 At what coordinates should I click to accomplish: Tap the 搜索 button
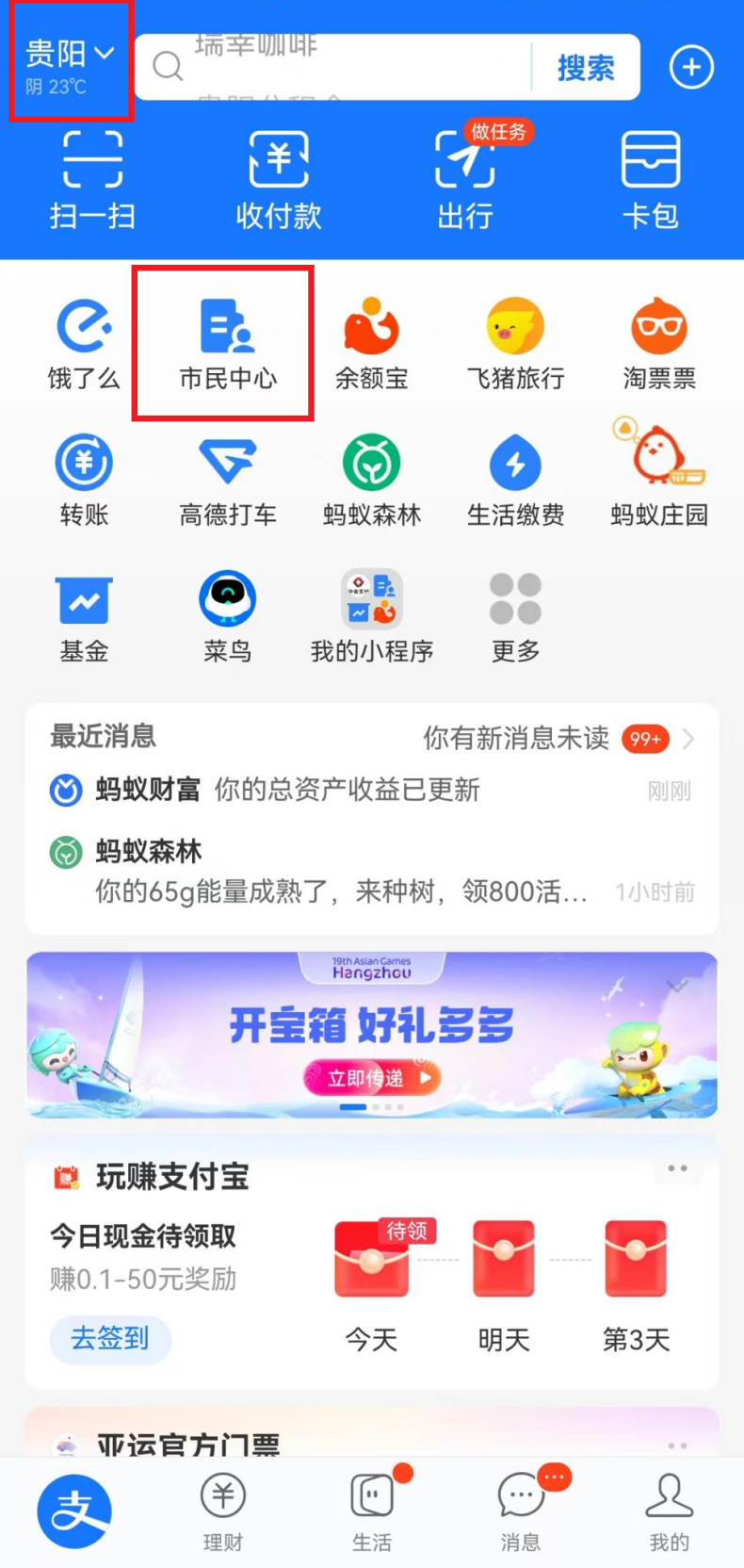coord(586,68)
